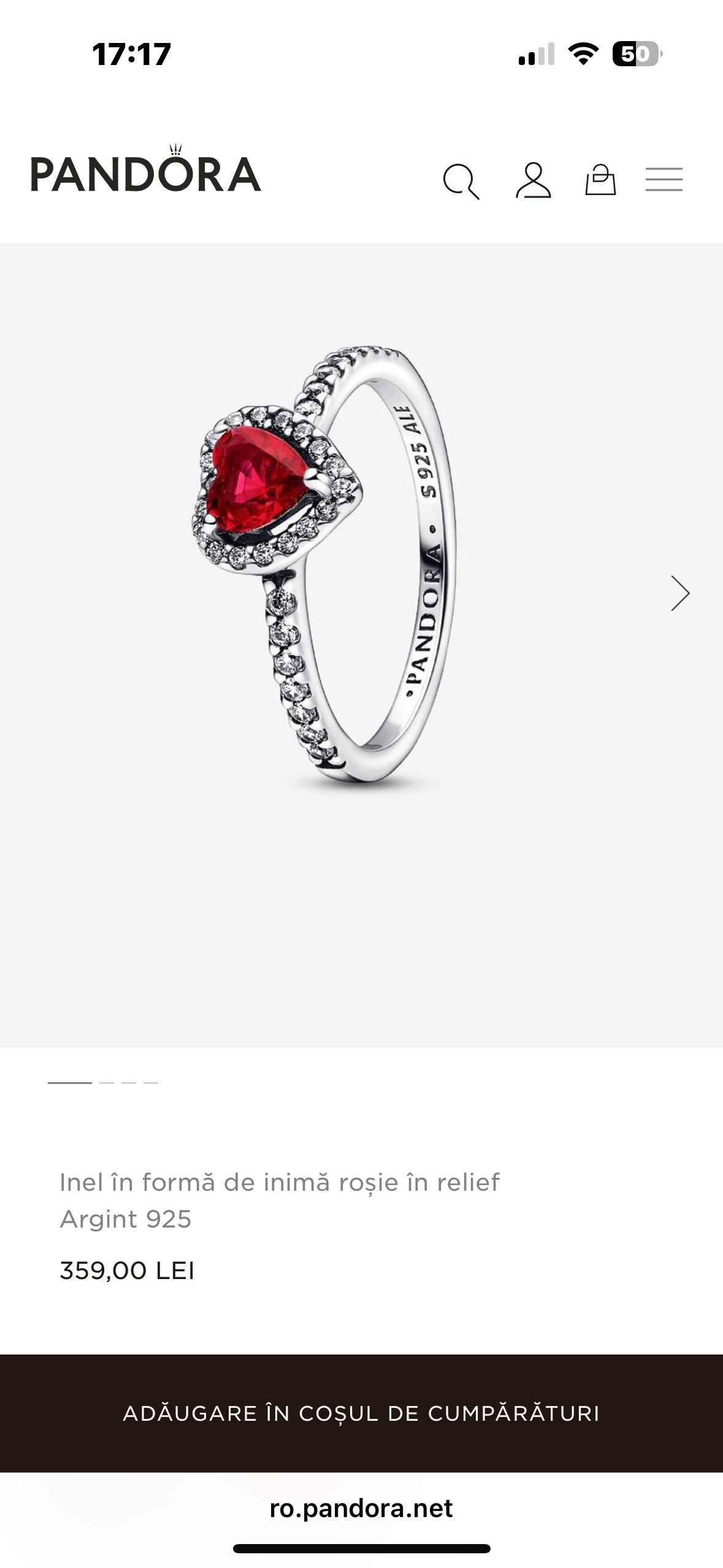
Task: Show next product image with arrow
Action: coord(679,593)
